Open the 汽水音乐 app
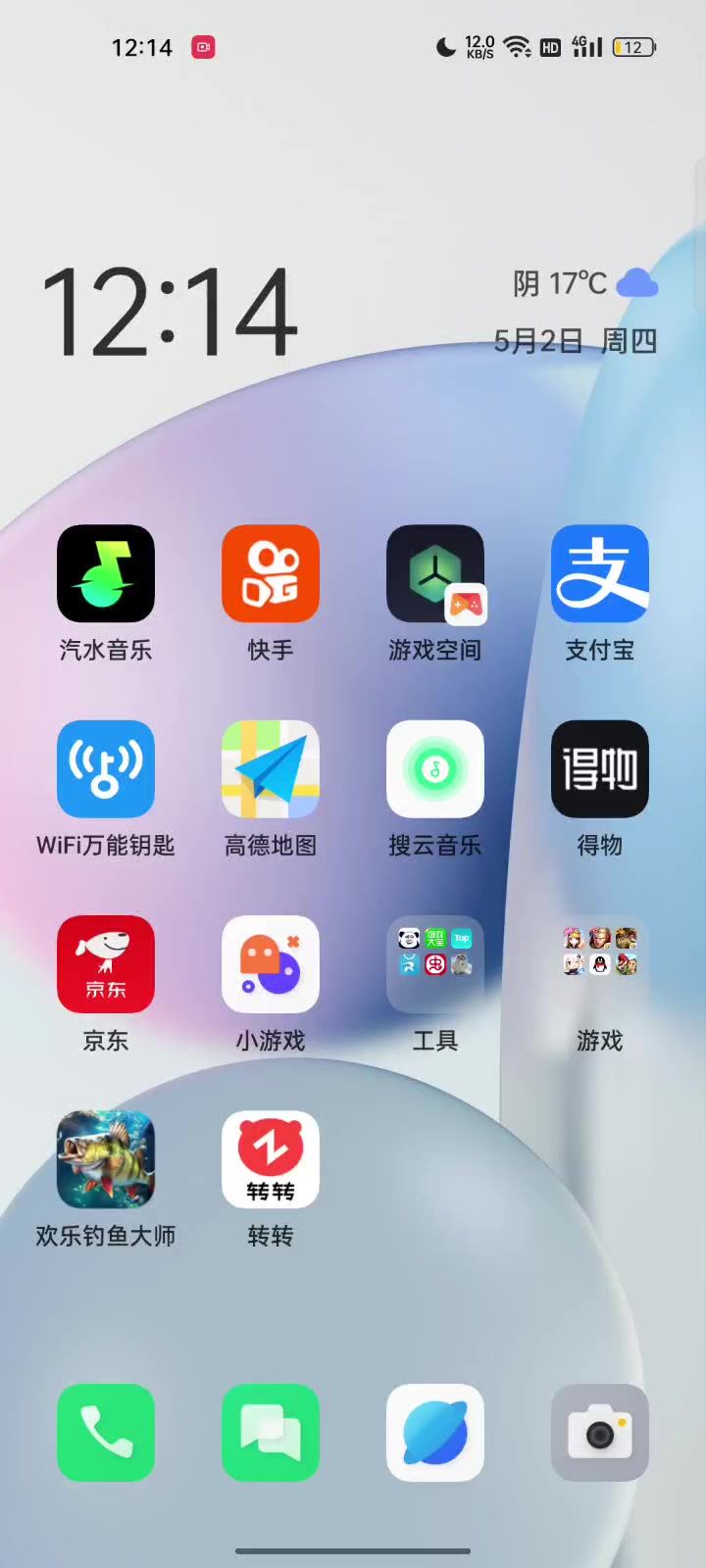The image size is (706, 1568). (106, 573)
